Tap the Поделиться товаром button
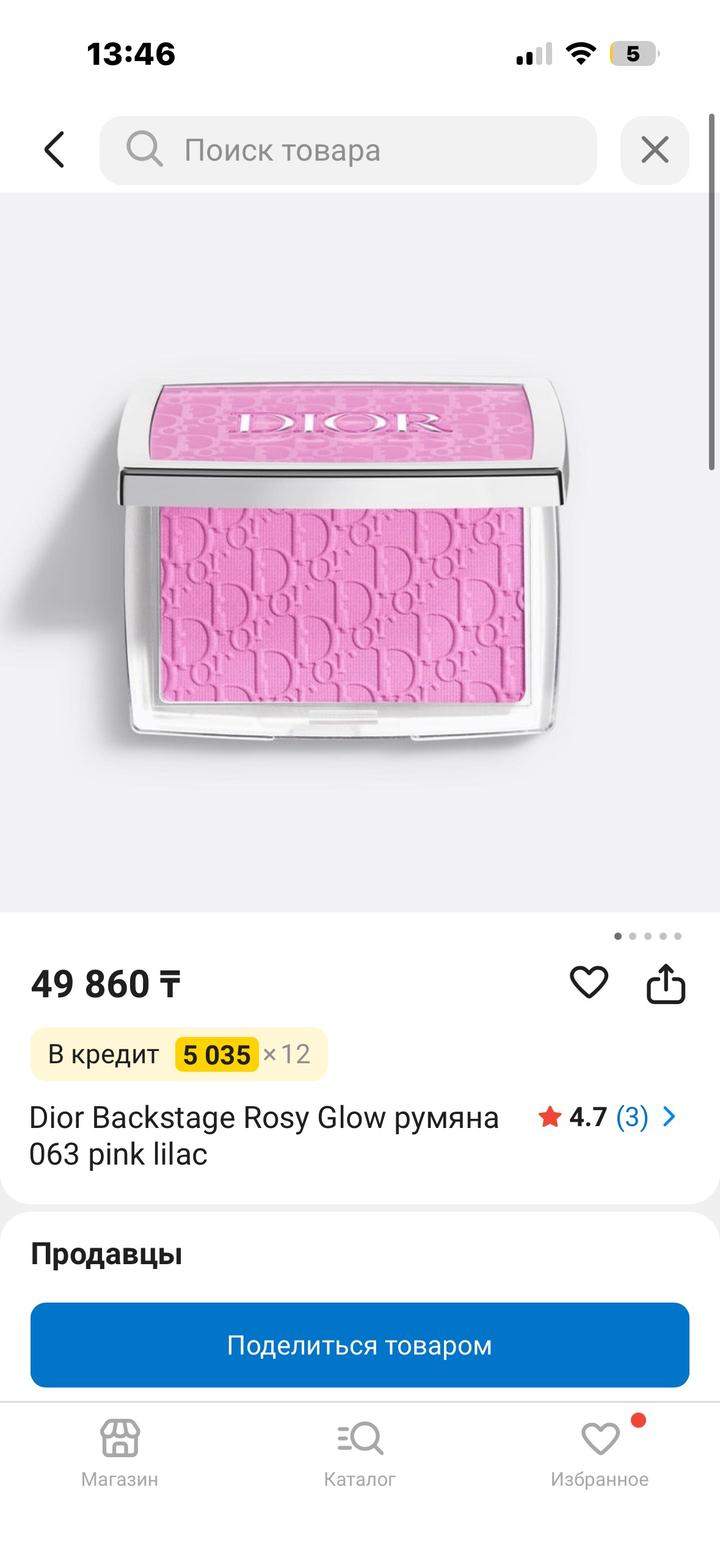The height and width of the screenshot is (1561, 720). (x=359, y=1345)
